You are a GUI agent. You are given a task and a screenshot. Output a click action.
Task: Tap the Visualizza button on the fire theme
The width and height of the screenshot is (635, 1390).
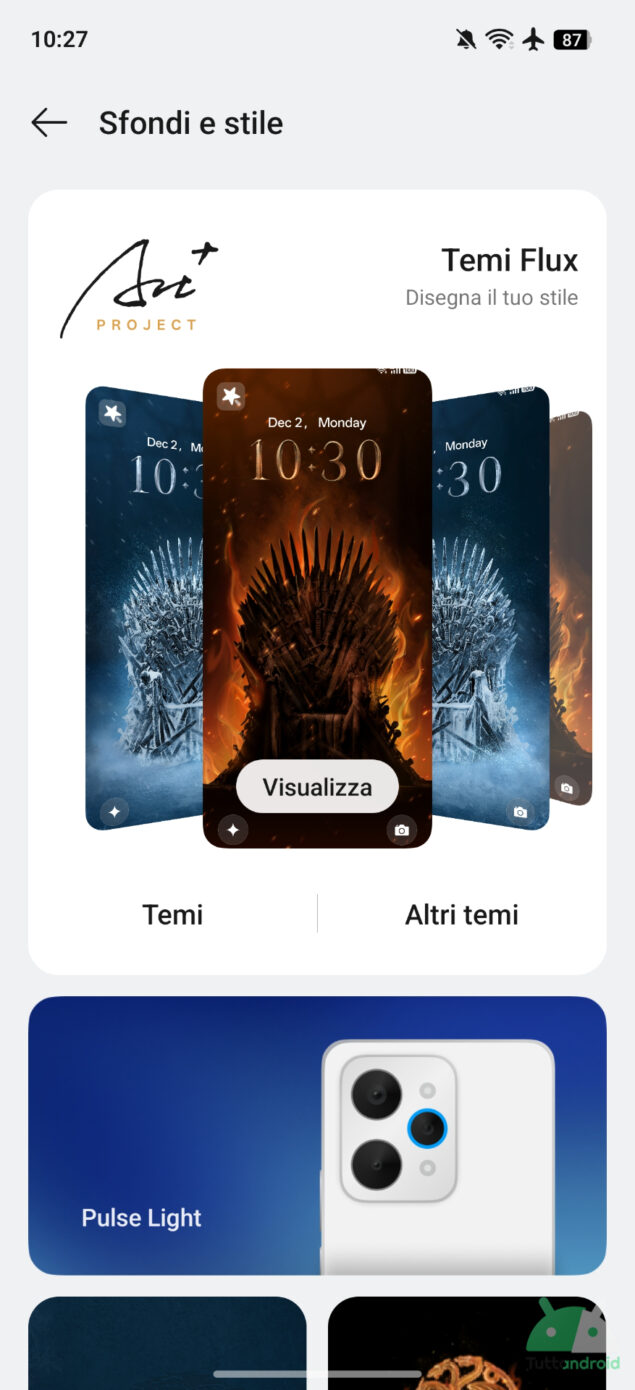317,787
